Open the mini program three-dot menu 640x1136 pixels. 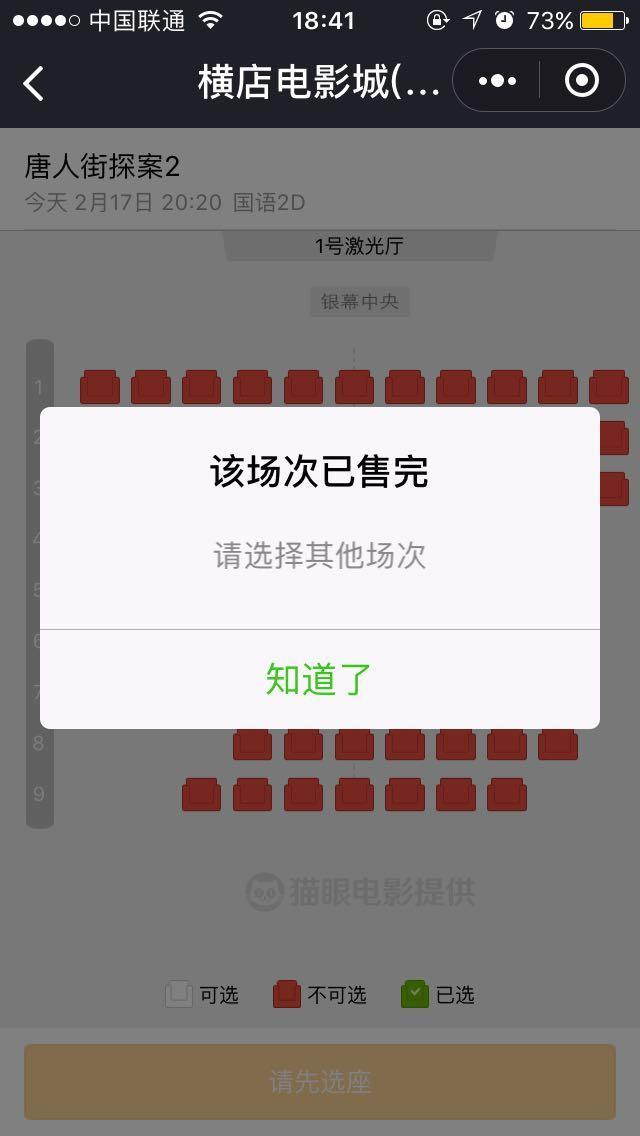pyautogui.click(x=497, y=81)
